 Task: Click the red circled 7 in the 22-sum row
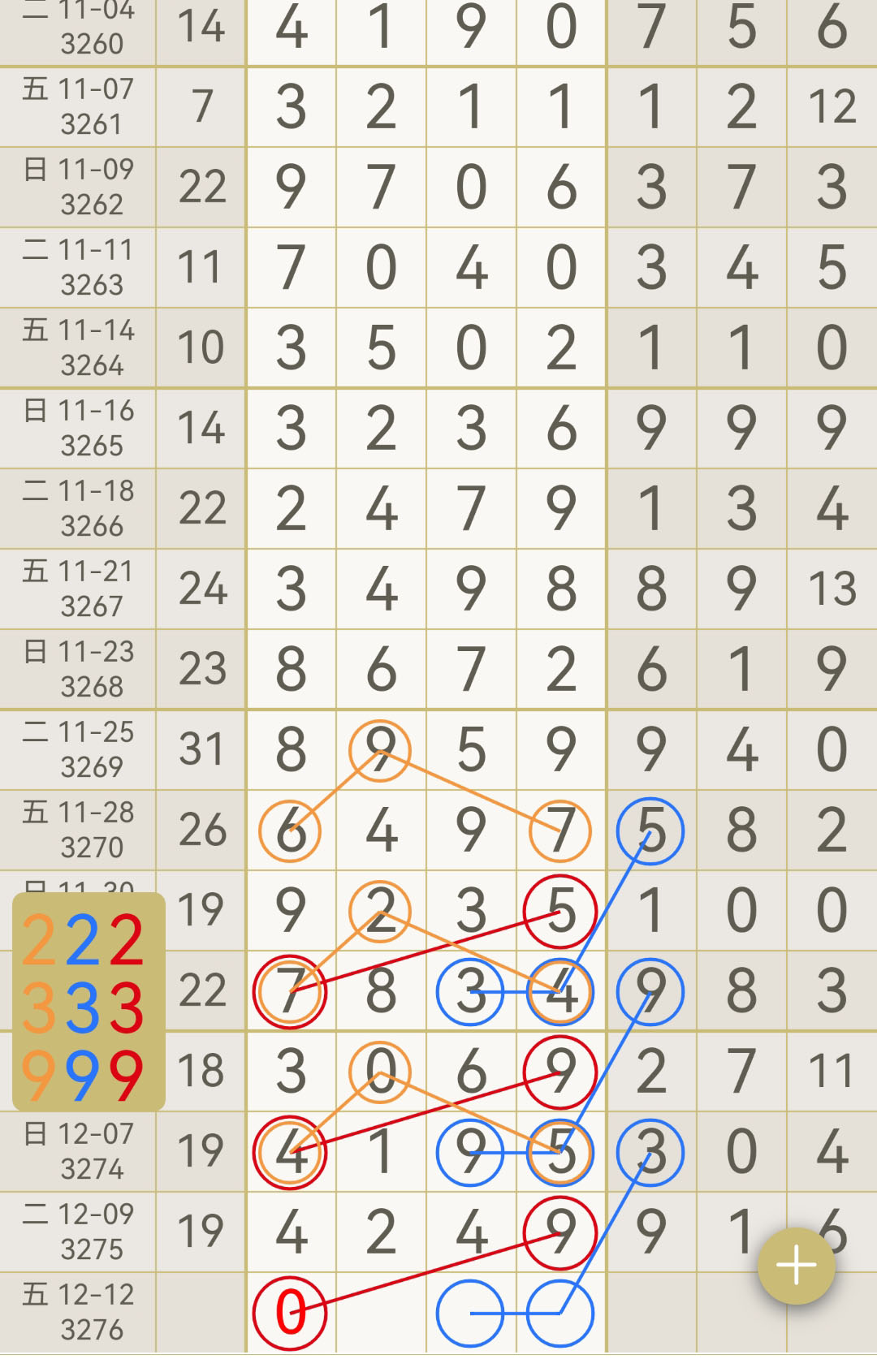(x=290, y=990)
